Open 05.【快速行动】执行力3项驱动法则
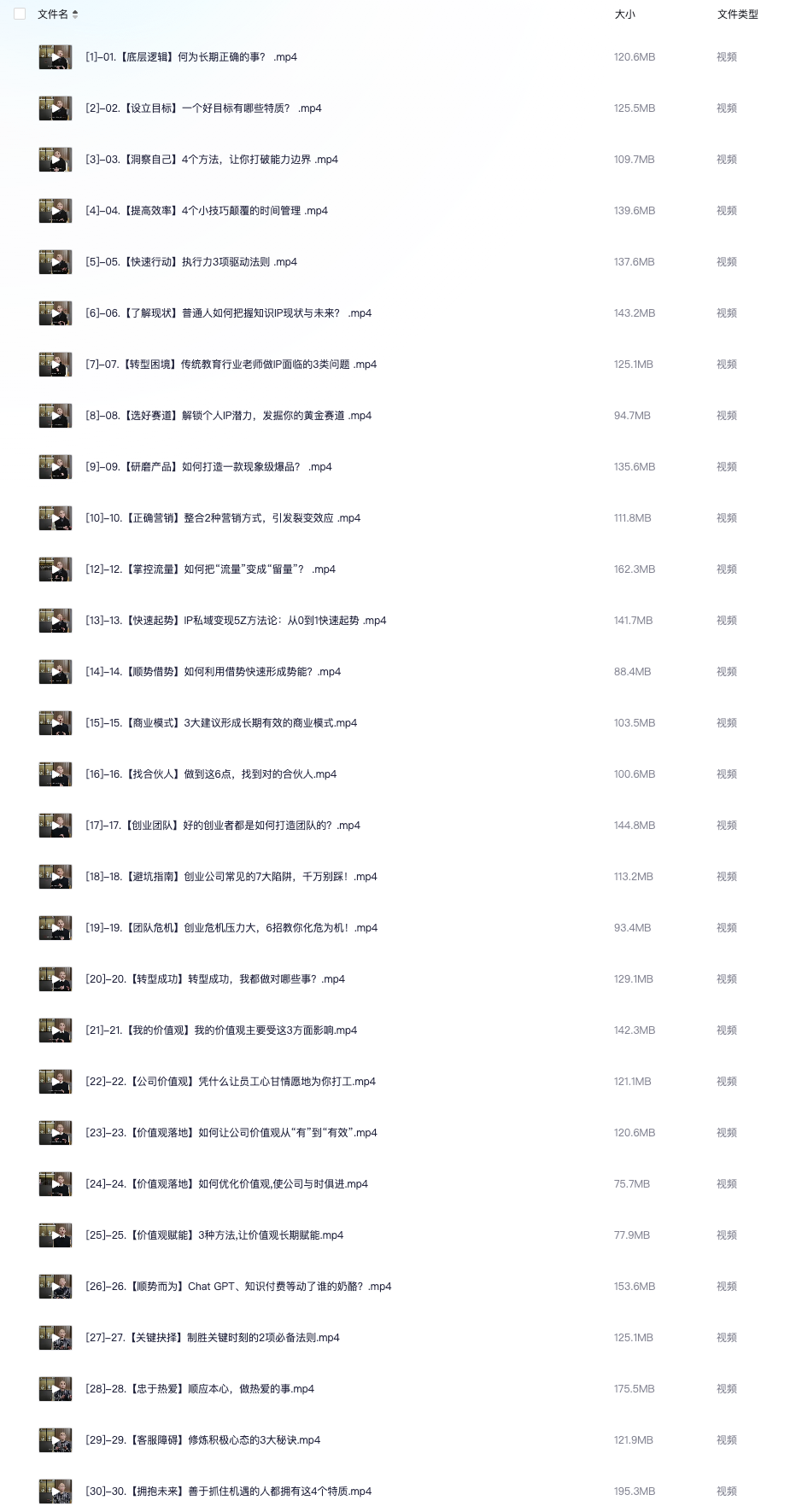 tap(190, 262)
